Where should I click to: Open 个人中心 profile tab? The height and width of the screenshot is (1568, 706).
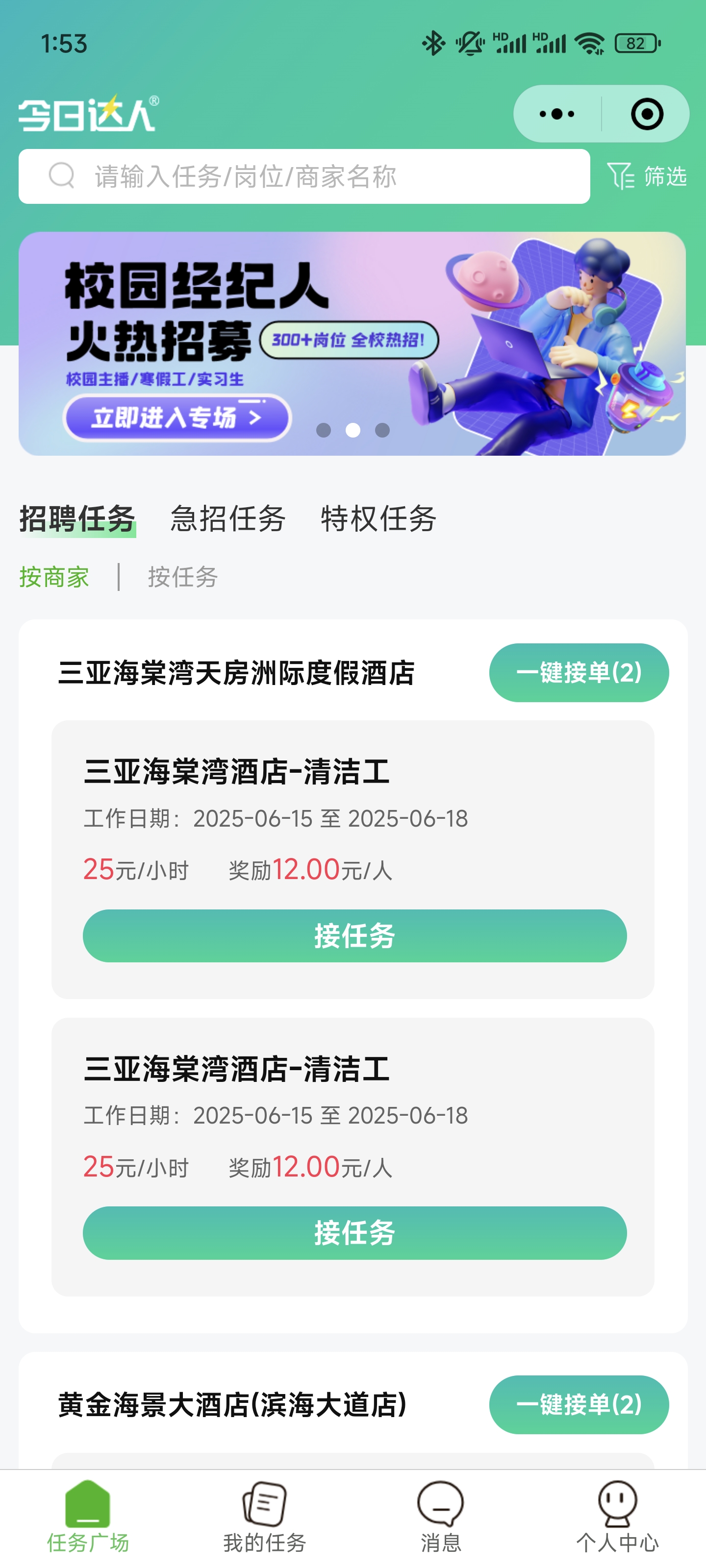[x=617, y=1518]
